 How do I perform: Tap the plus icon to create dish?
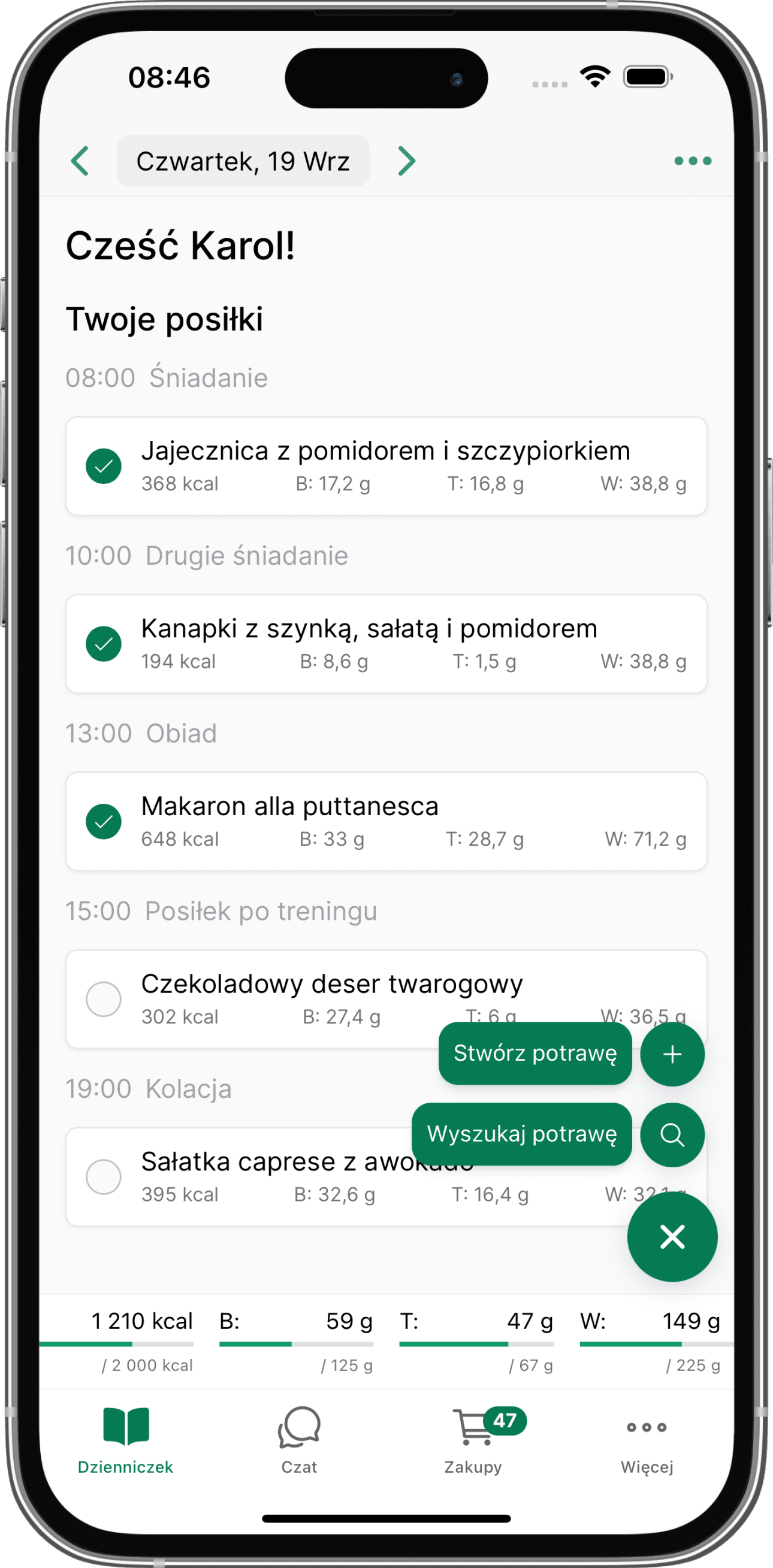(672, 1054)
